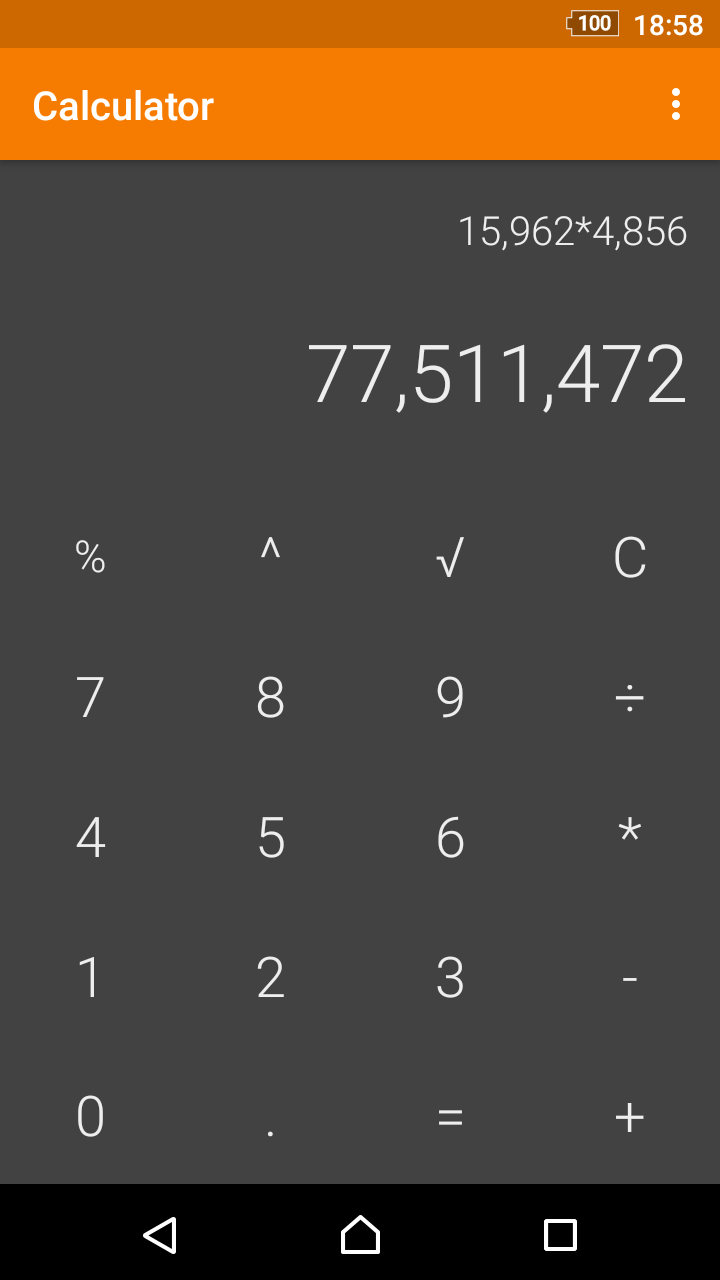This screenshot has width=720, height=1280.
Task: Apply the square root function
Action: pos(450,557)
